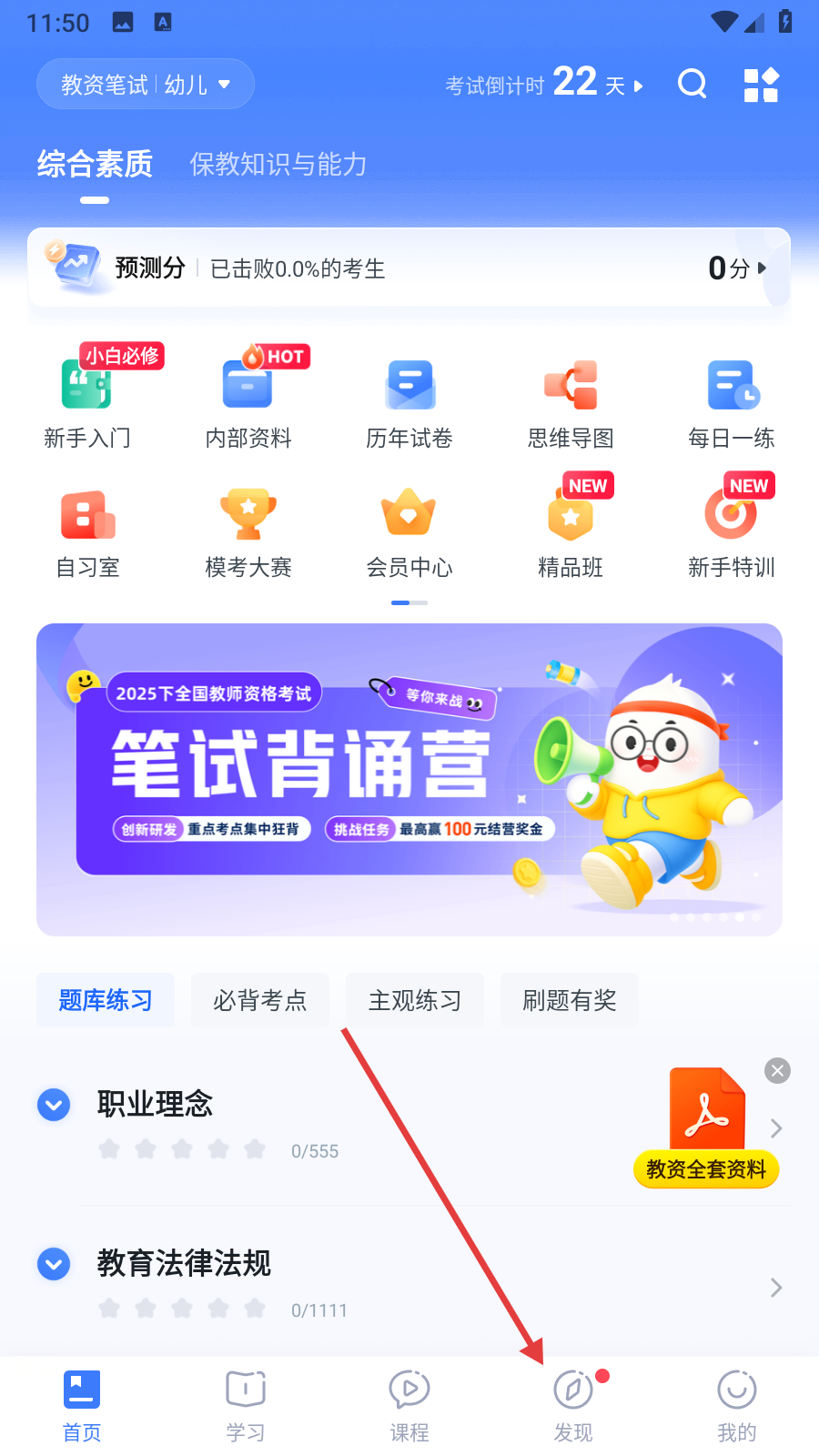Open the 教资笔试 幼儿 exam dropdown

pyautogui.click(x=145, y=85)
